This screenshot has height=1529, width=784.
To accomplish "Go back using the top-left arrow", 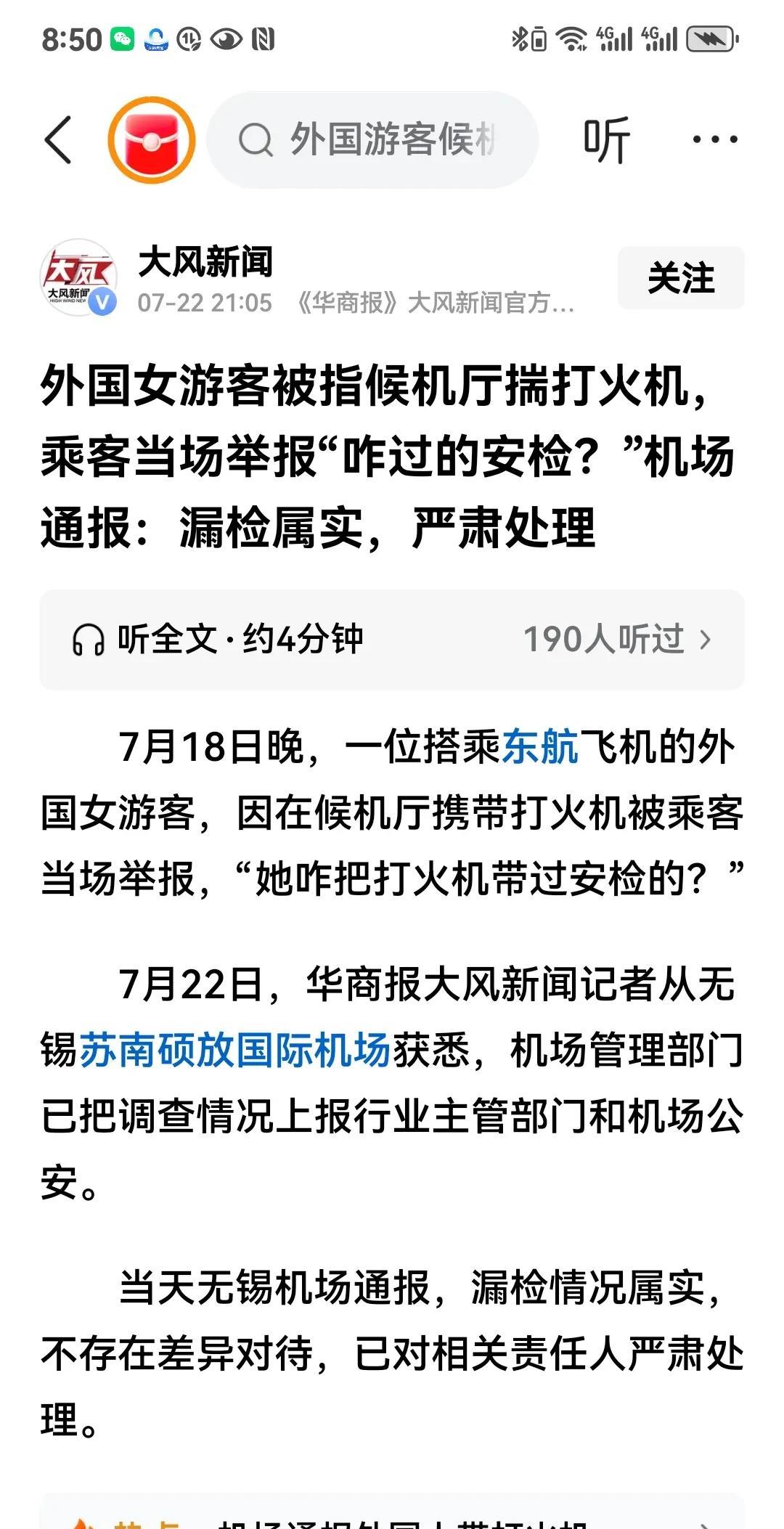I will (58, 139).
